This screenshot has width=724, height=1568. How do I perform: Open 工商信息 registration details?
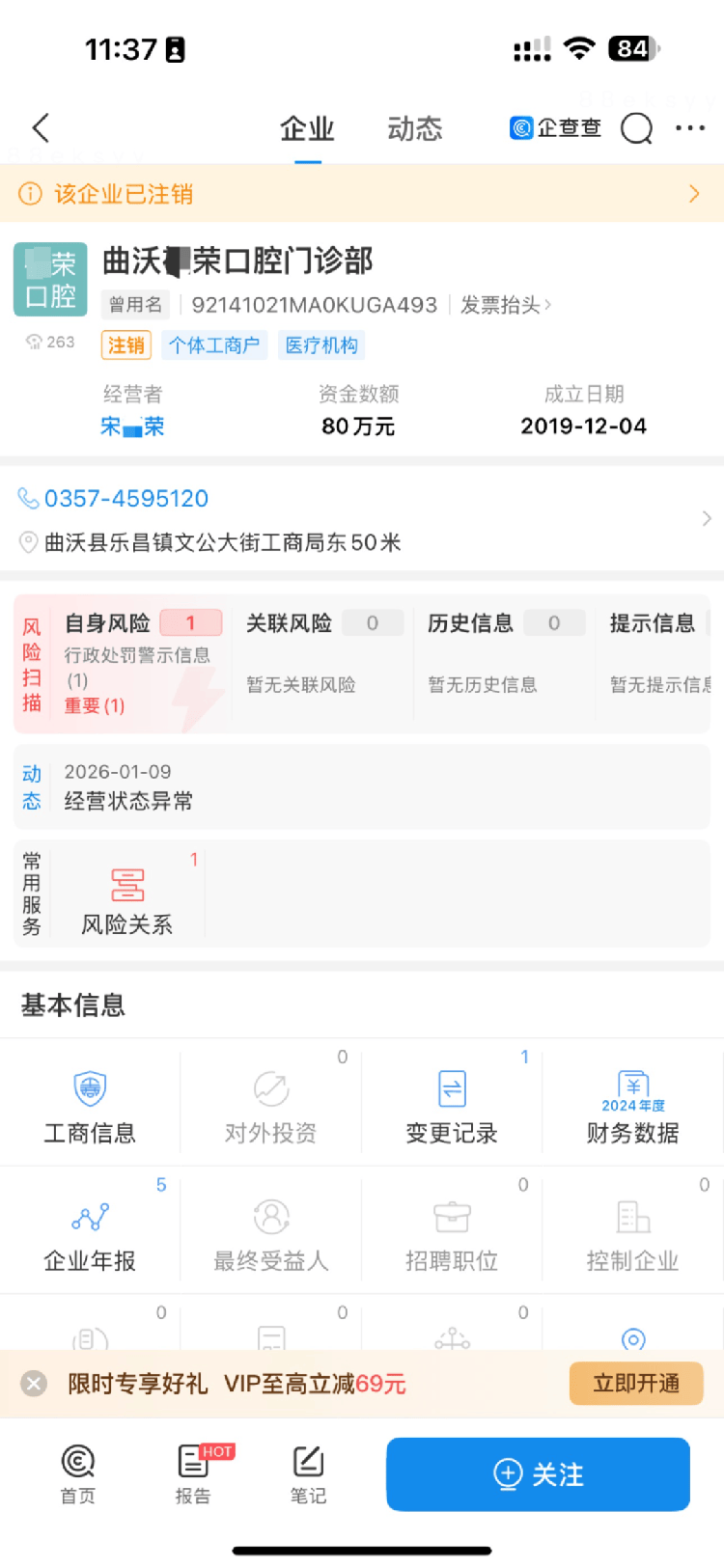(x=89, y=1103)
